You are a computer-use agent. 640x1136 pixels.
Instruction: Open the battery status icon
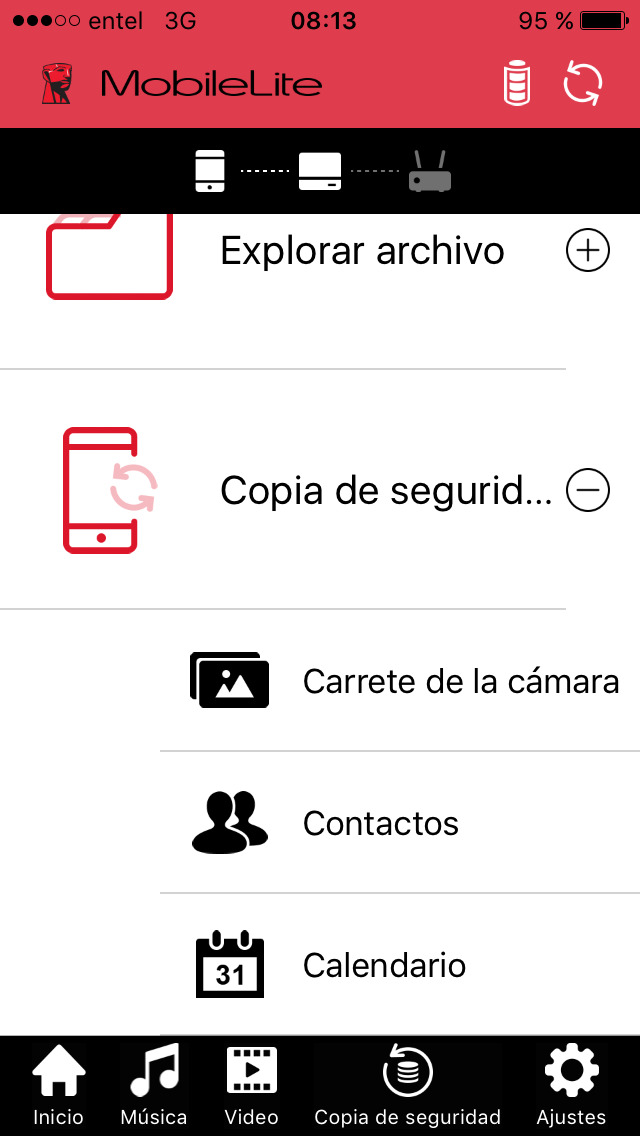pos(517,85)
